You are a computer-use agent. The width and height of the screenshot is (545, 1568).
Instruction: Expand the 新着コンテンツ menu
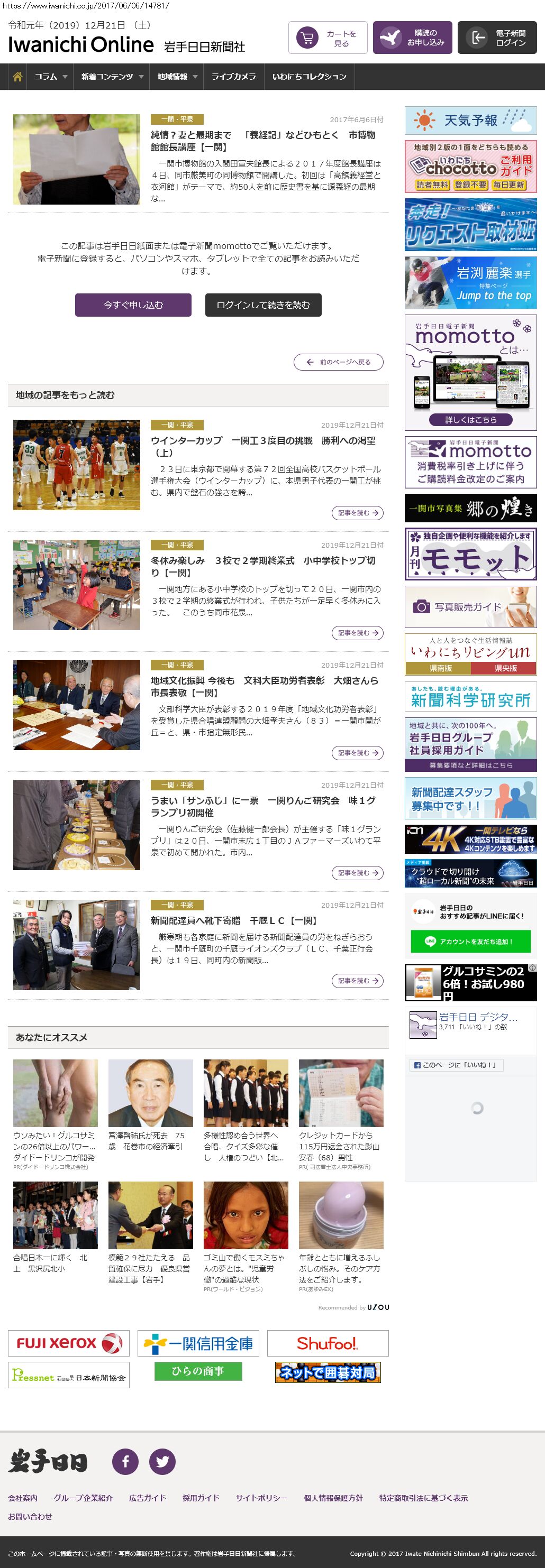click(x=112, y=77)
